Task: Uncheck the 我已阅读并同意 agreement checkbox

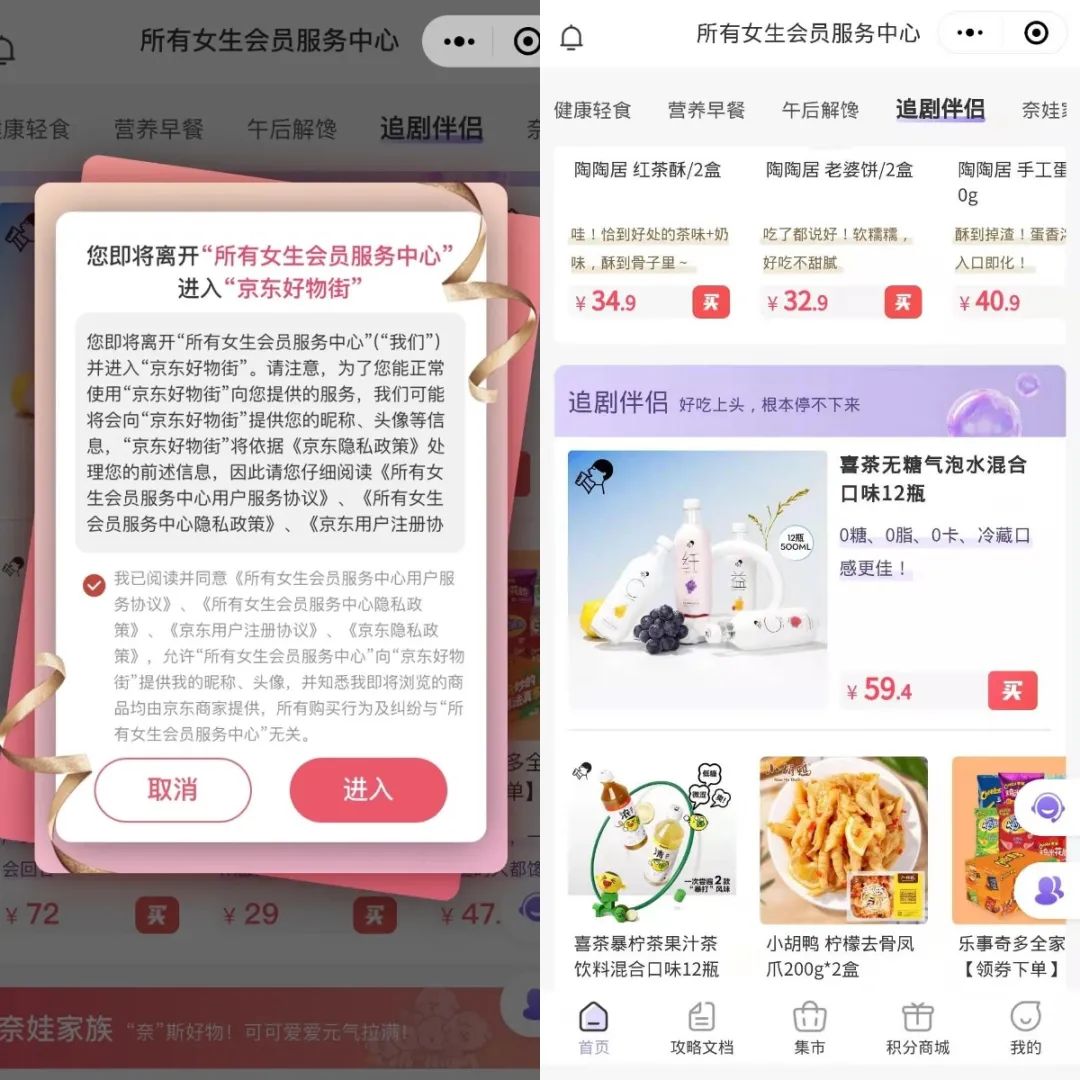Action: pyautogui.click(x=94, y=585)
